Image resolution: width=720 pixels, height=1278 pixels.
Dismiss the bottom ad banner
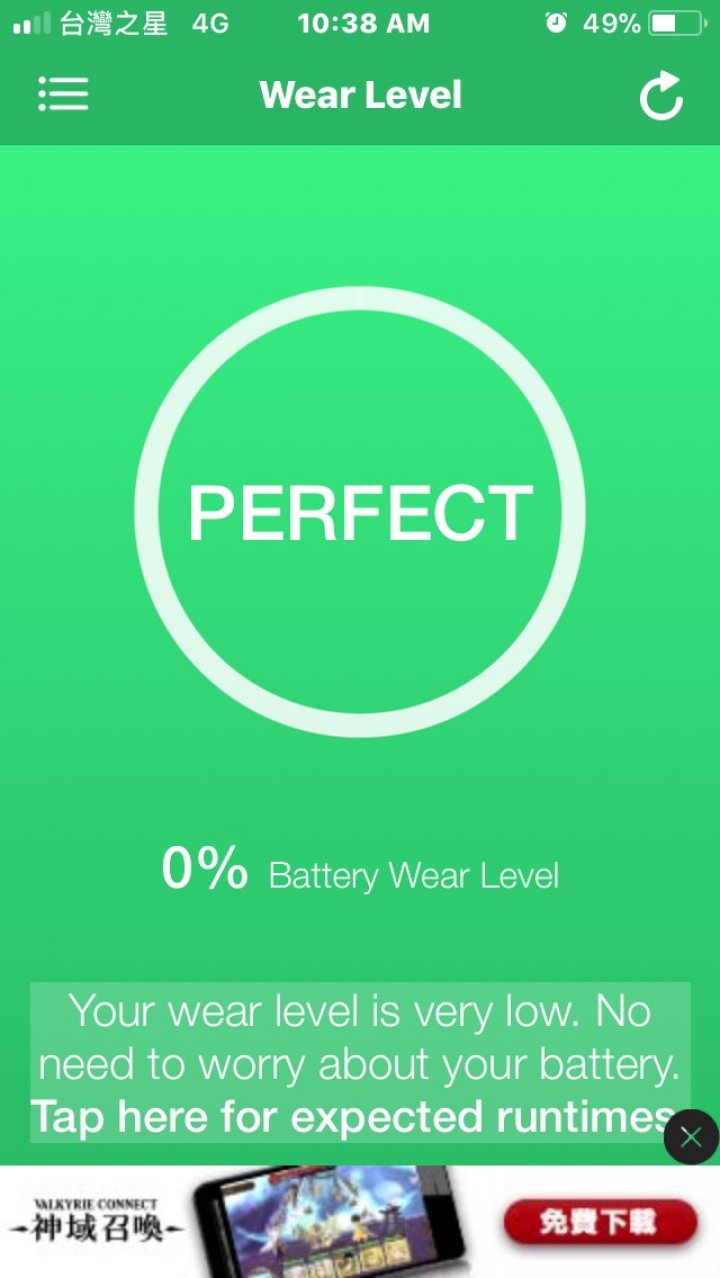point(691,1137)
